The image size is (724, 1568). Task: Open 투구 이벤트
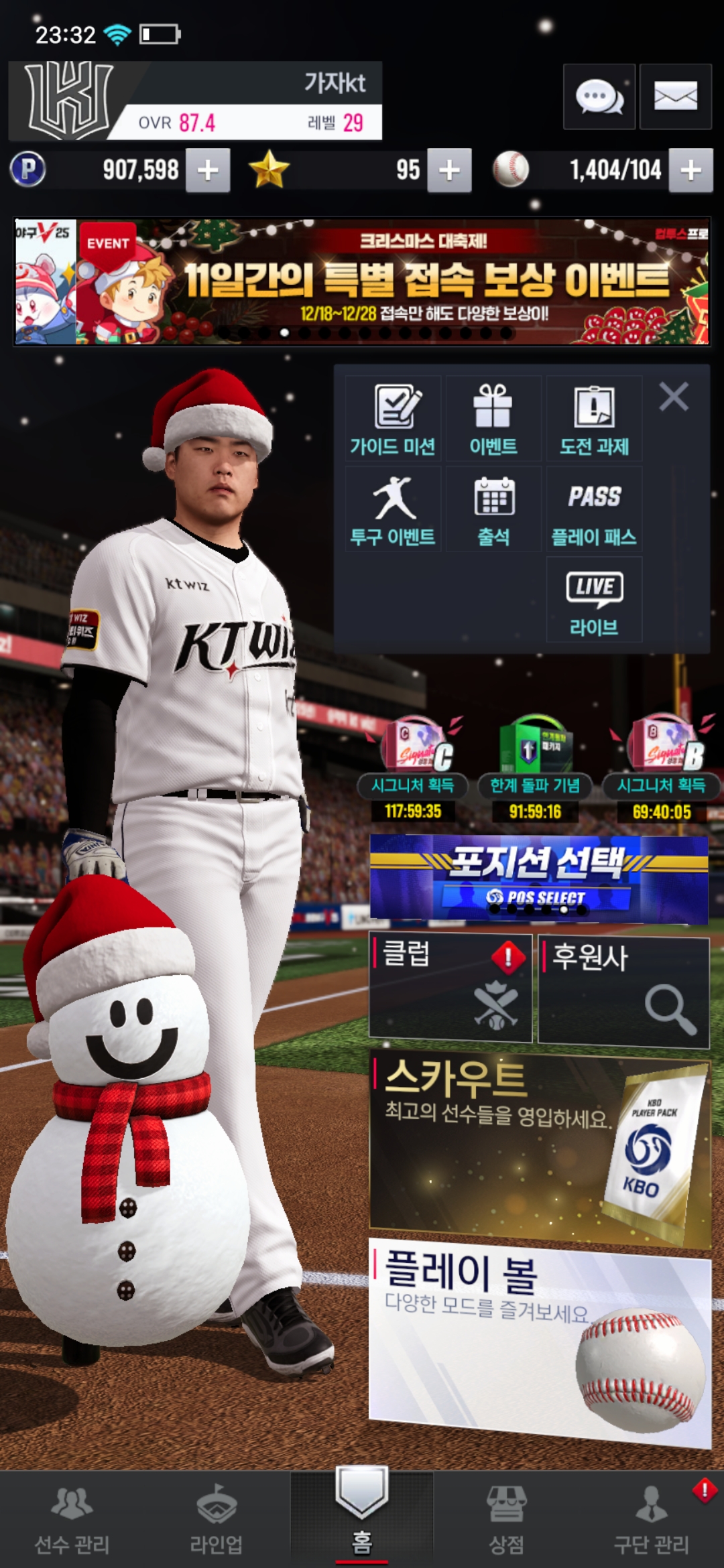(394, 509)
